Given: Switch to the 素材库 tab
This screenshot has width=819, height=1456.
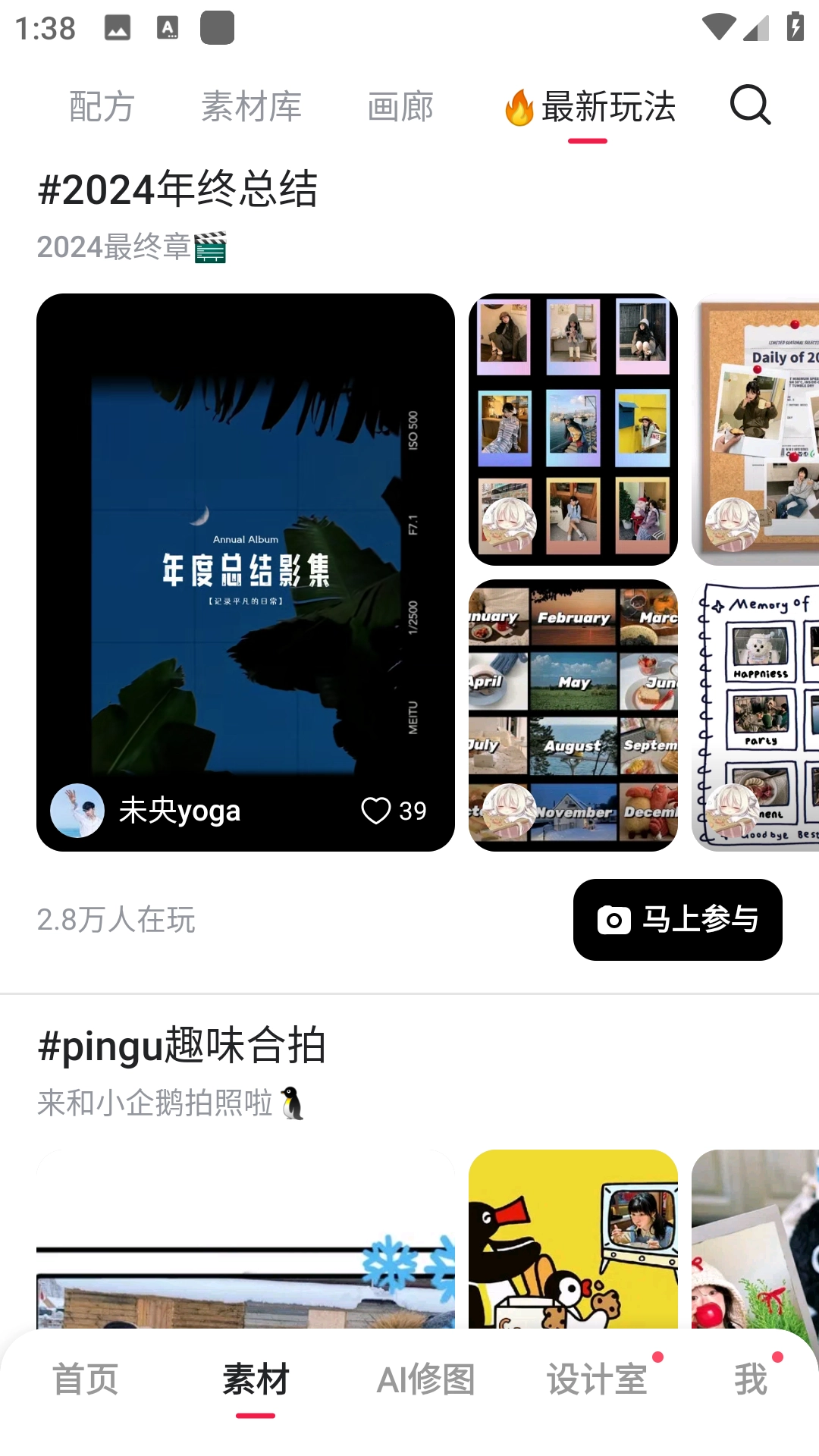Looking at the screenshot, I should click(x=251, y=107).
